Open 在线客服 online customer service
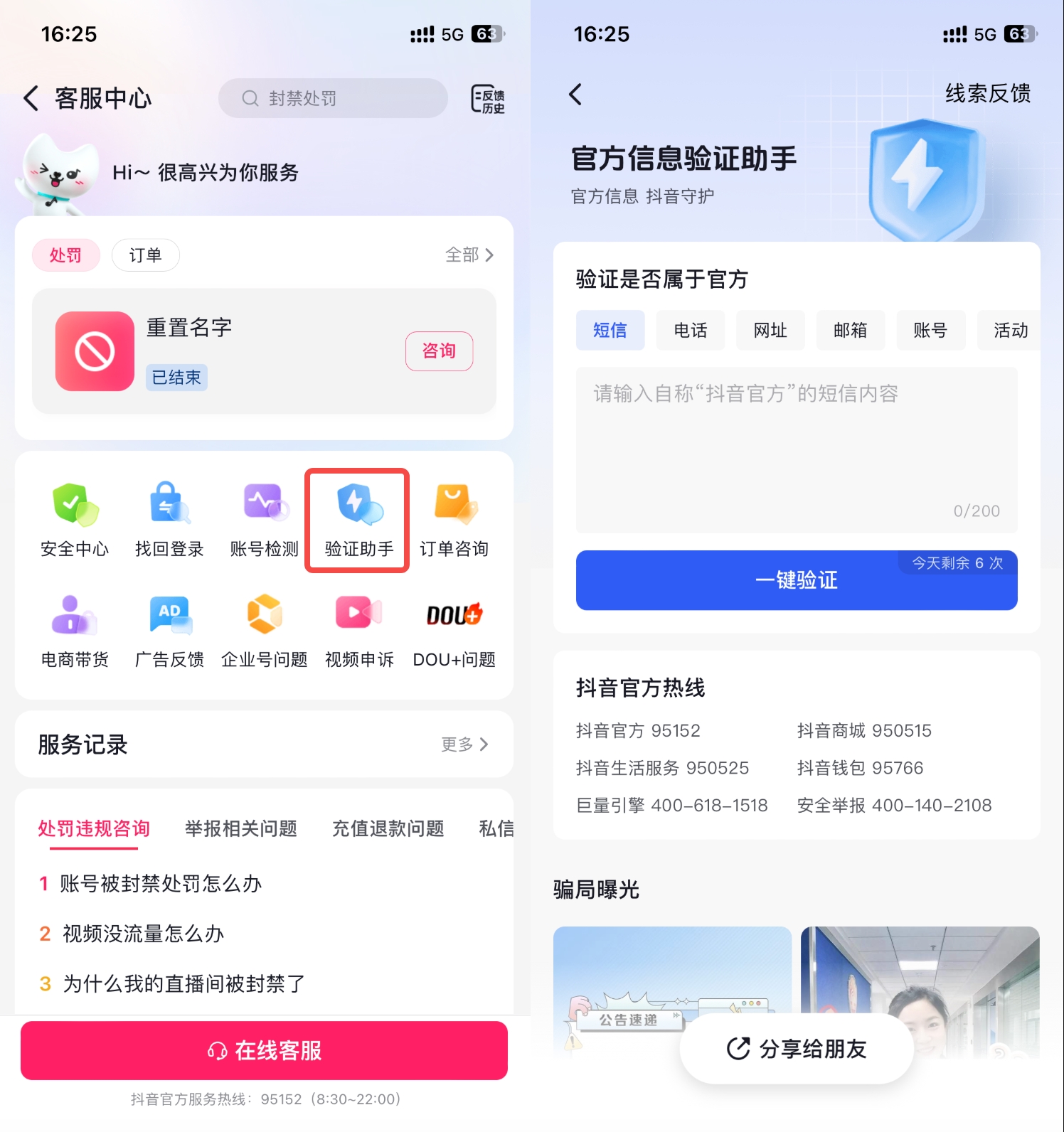This screenshot has width=1064, height=1132. coord(263,1051)
